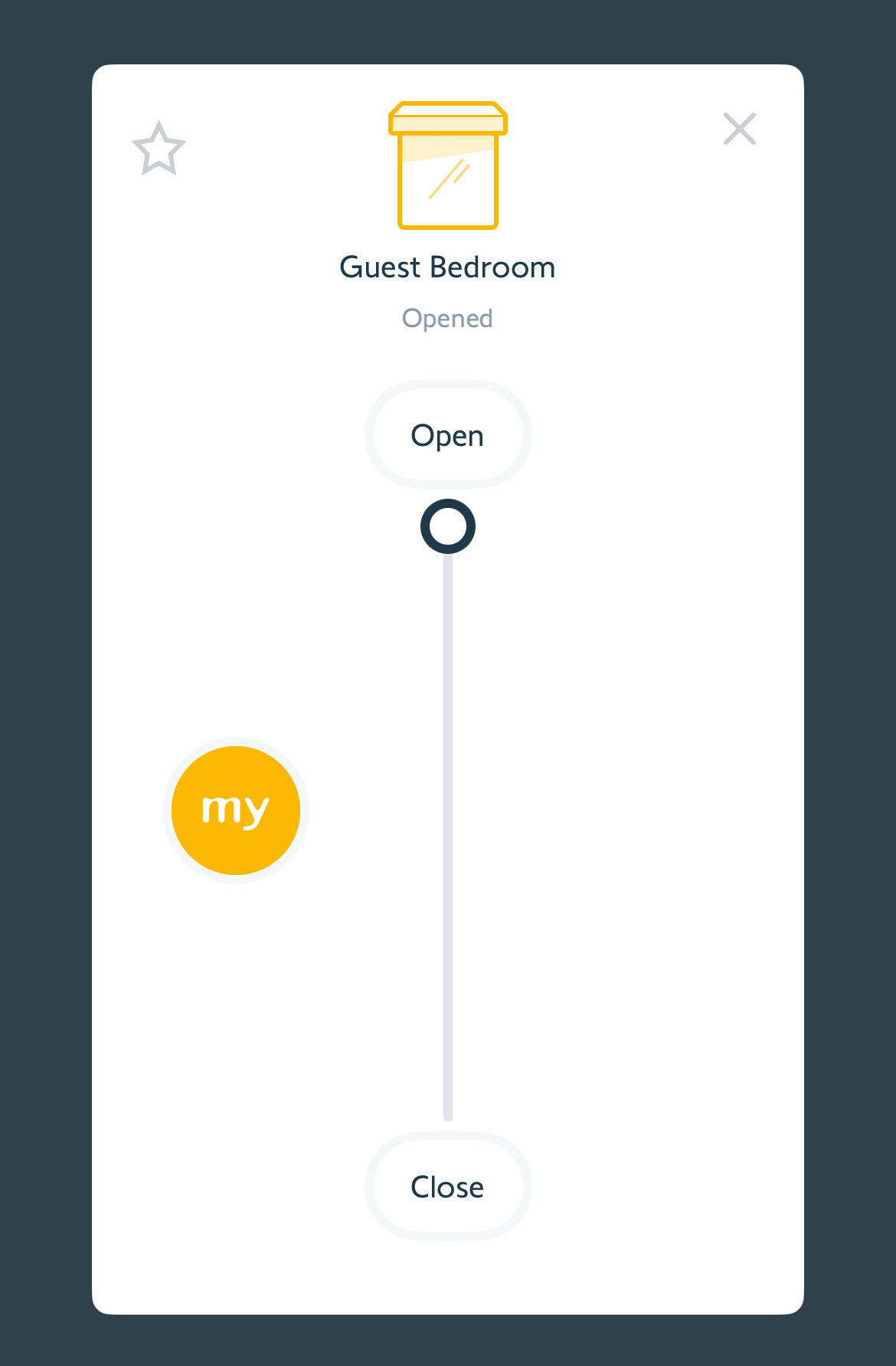Image resolution: width=896 pixels, height=1366 pixels.
Task: Activate the yellow my position button
Action: (236, 810)
